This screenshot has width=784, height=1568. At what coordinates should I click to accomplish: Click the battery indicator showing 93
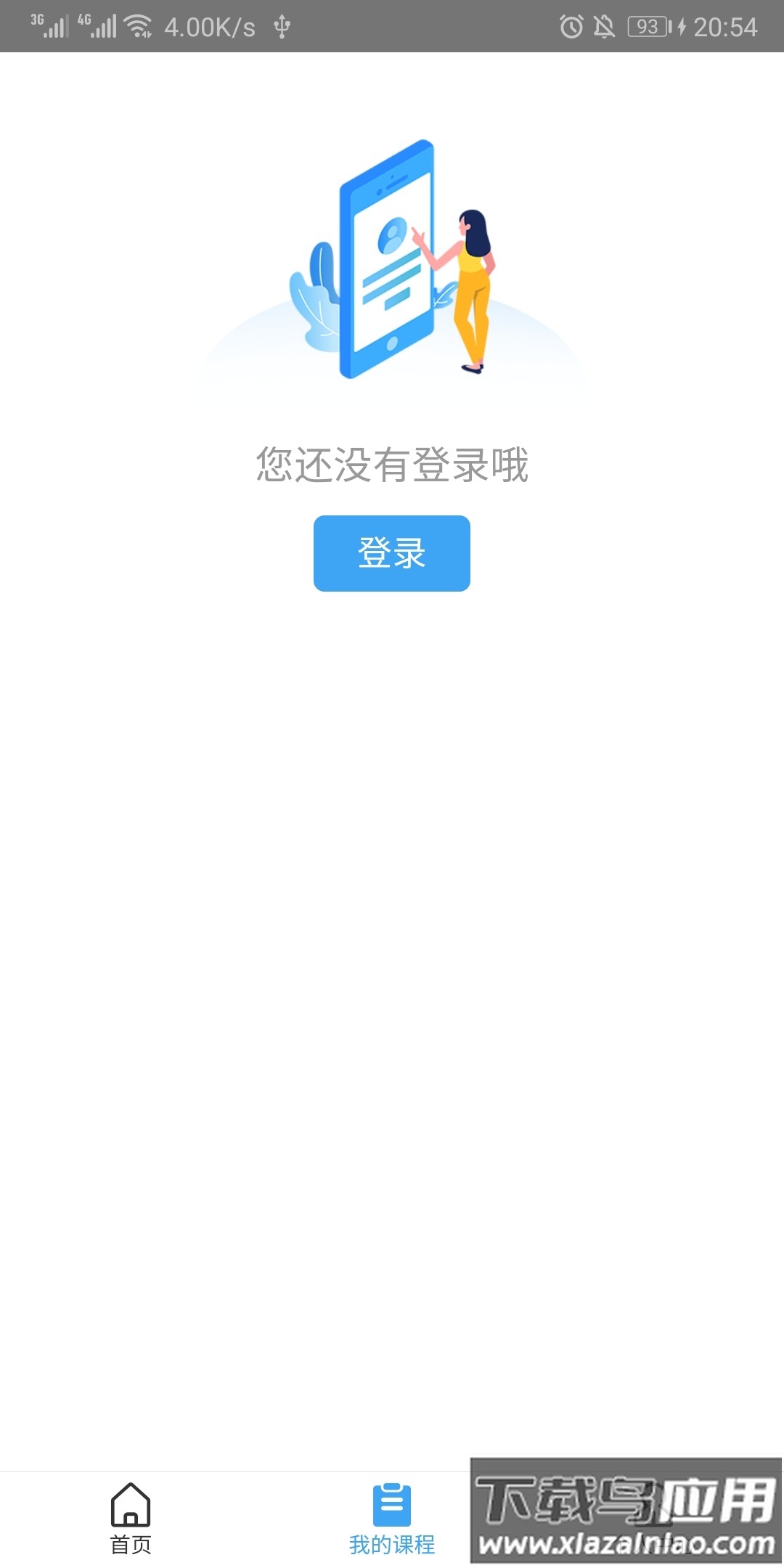tap(645, 26)
